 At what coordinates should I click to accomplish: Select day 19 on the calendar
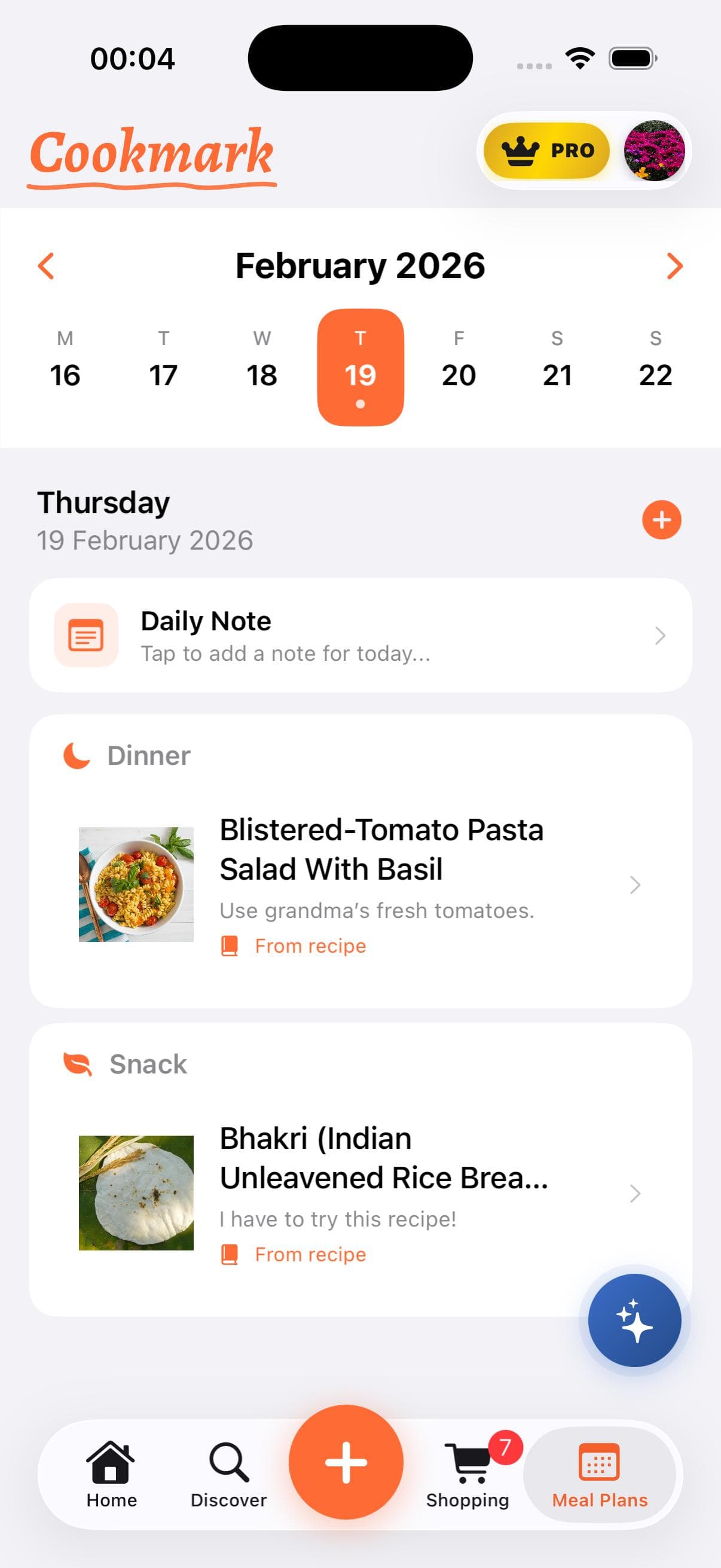pyautogui.click(x=360, y=362)
